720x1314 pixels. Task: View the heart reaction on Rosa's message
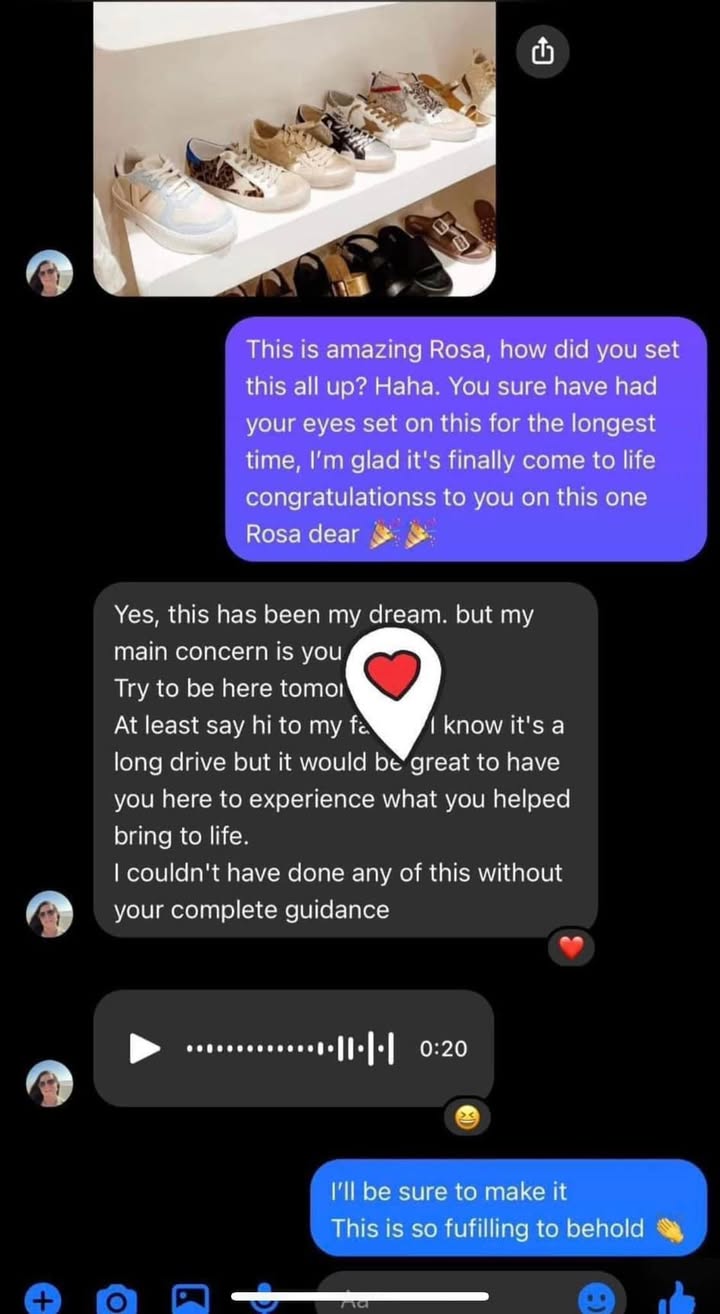570,947
